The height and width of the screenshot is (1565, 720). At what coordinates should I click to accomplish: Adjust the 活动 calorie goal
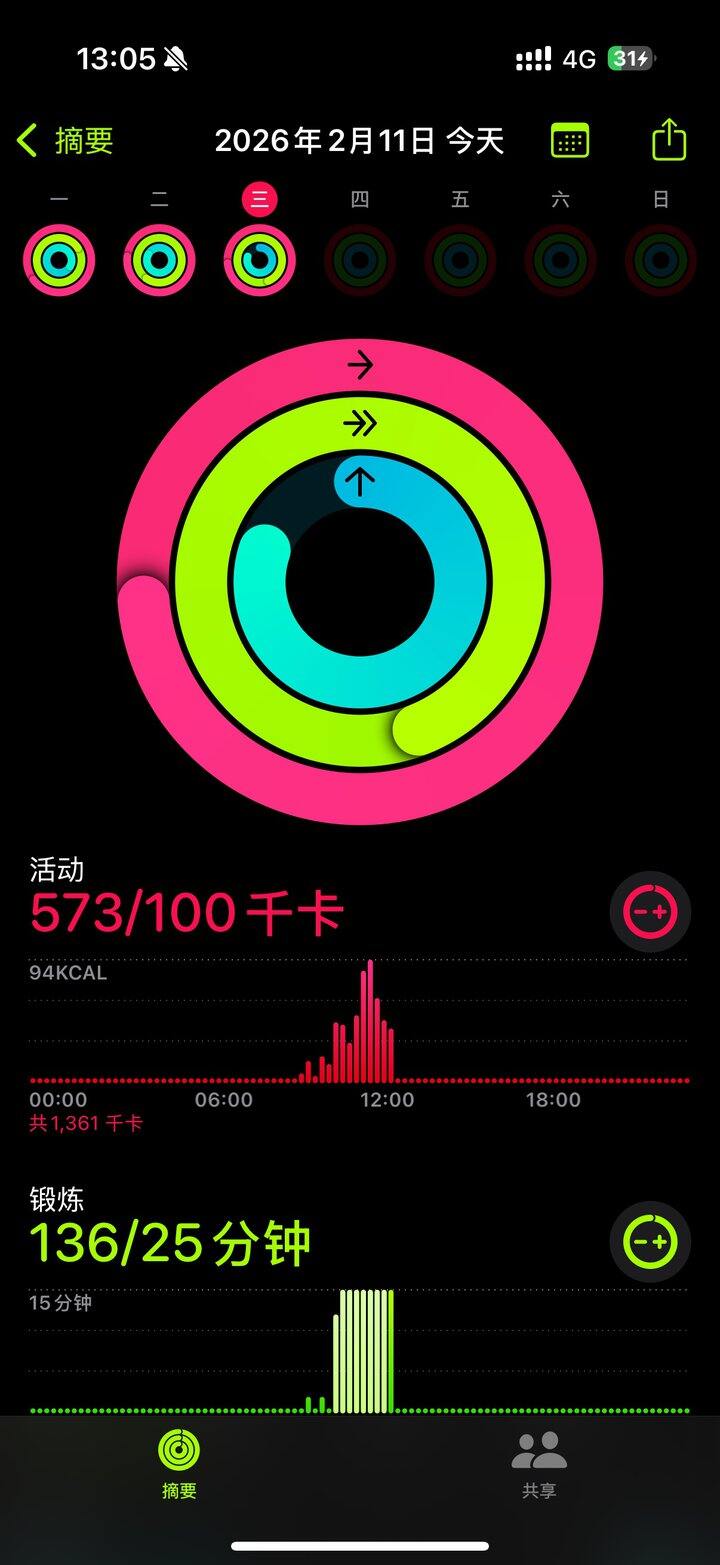click(x=650, y=911)
